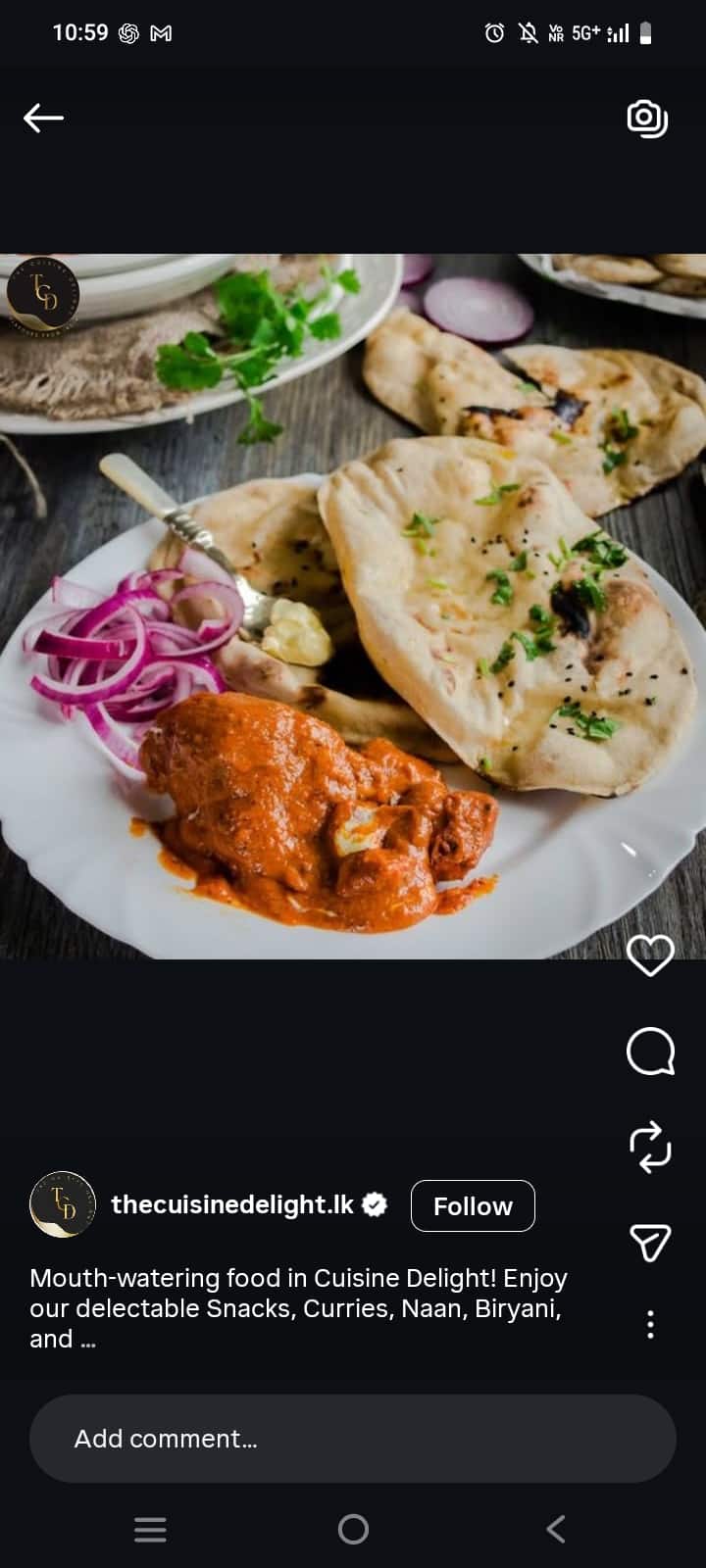Tap the muted notifications bell icon
The height and width of the screenshot is (1568, 706).
(x=527, y=32)
